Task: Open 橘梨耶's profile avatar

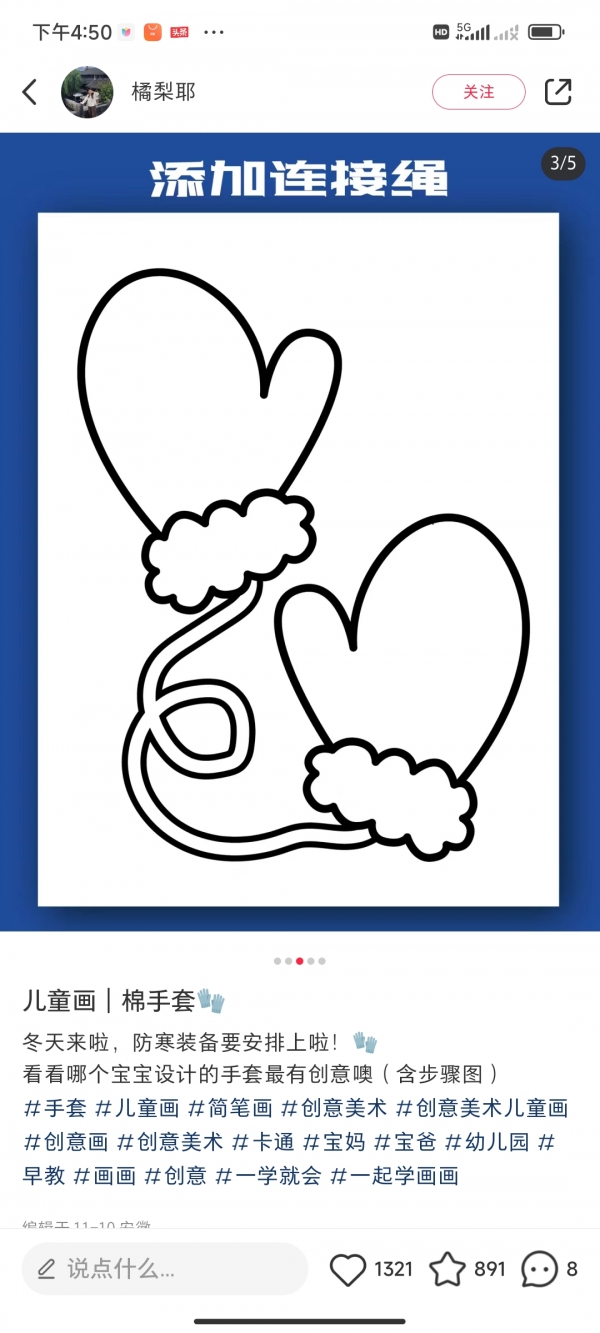Action: pyautogui.click(x=87, y=92)
